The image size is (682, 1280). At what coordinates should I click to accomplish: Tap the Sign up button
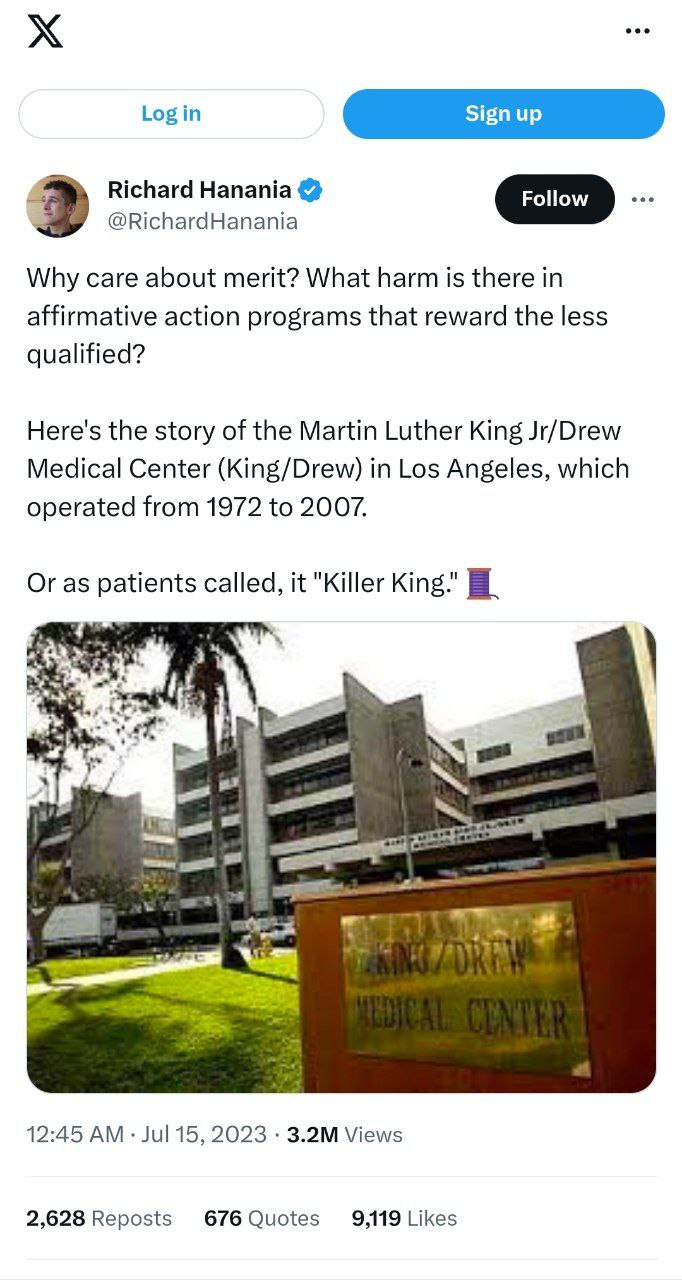503,114
